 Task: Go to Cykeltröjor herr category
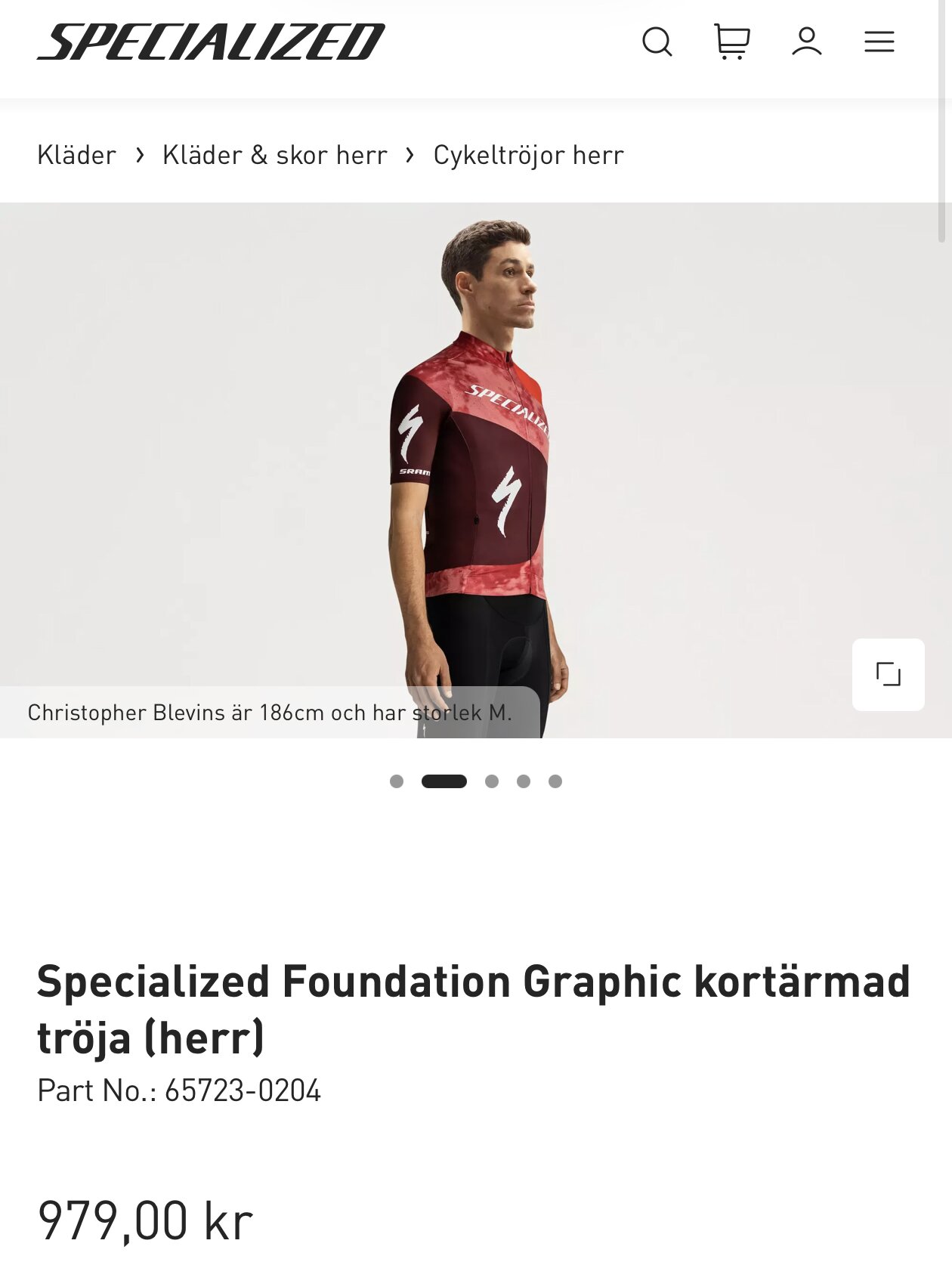tap(528, 155)
